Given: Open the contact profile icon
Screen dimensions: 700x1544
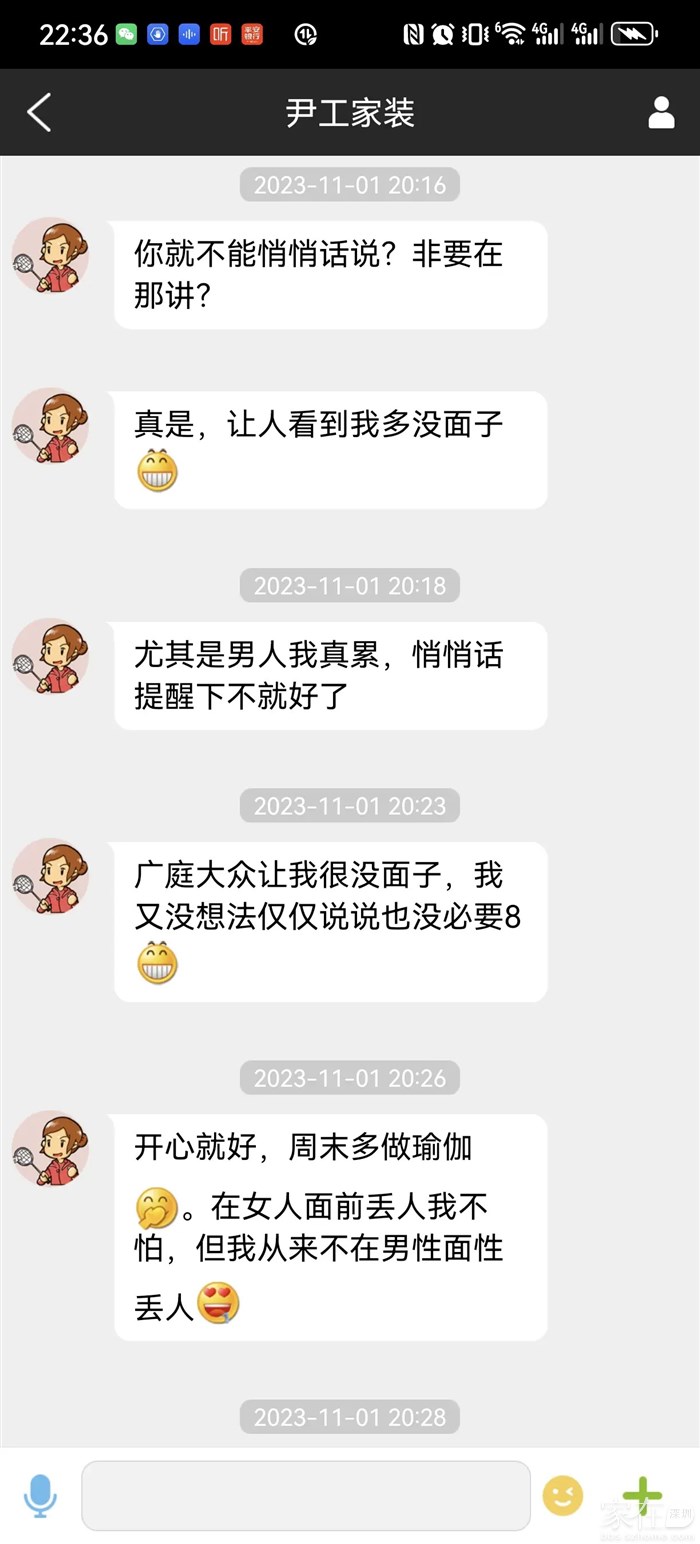Looking at the screenshot, I should pyautogui.click(x=661, y=113).
